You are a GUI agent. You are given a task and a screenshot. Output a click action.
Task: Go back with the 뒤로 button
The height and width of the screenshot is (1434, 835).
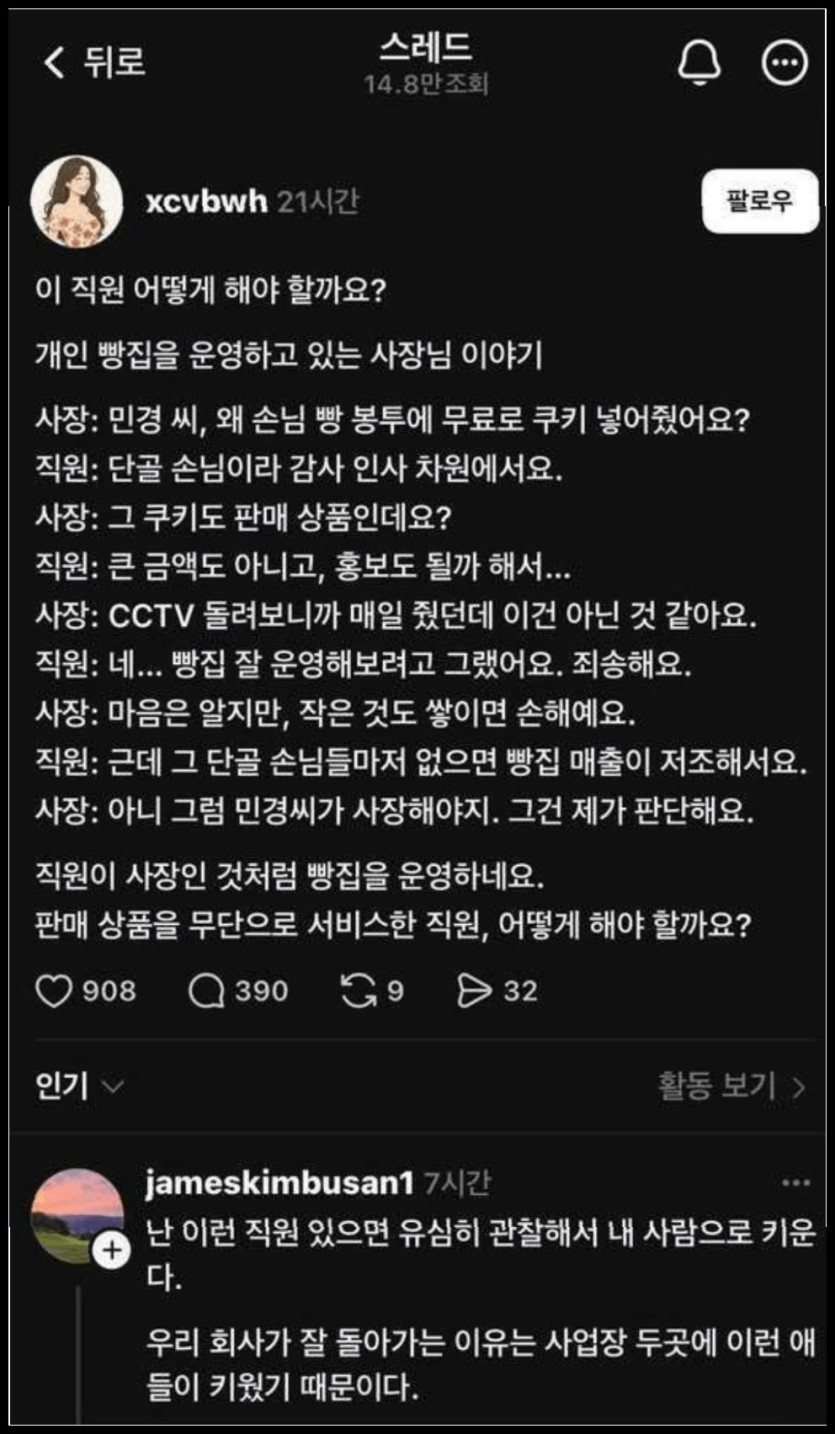pyautogui.click(x=95, y=62)
